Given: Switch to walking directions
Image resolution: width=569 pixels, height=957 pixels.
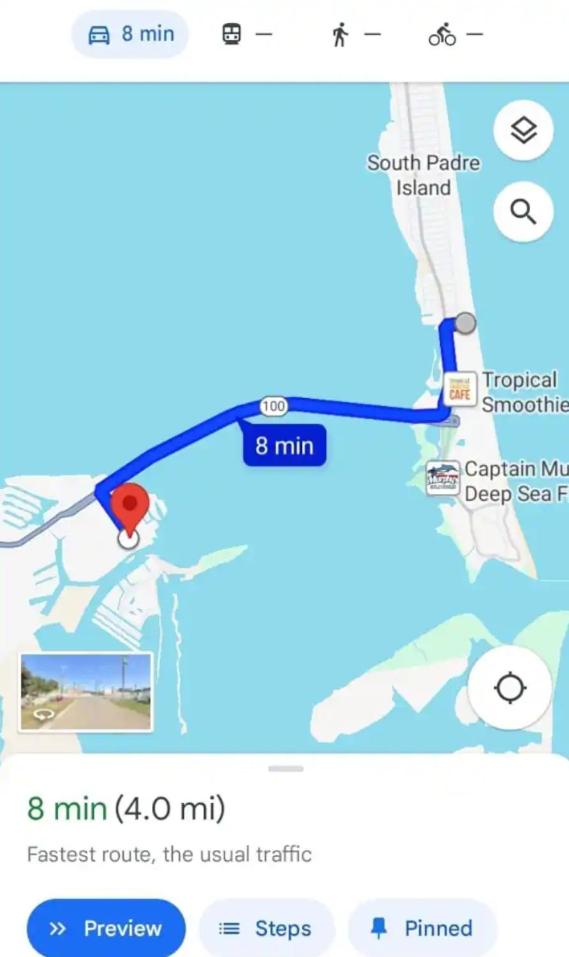Looking at the screenshot, I should pos(355,34).
